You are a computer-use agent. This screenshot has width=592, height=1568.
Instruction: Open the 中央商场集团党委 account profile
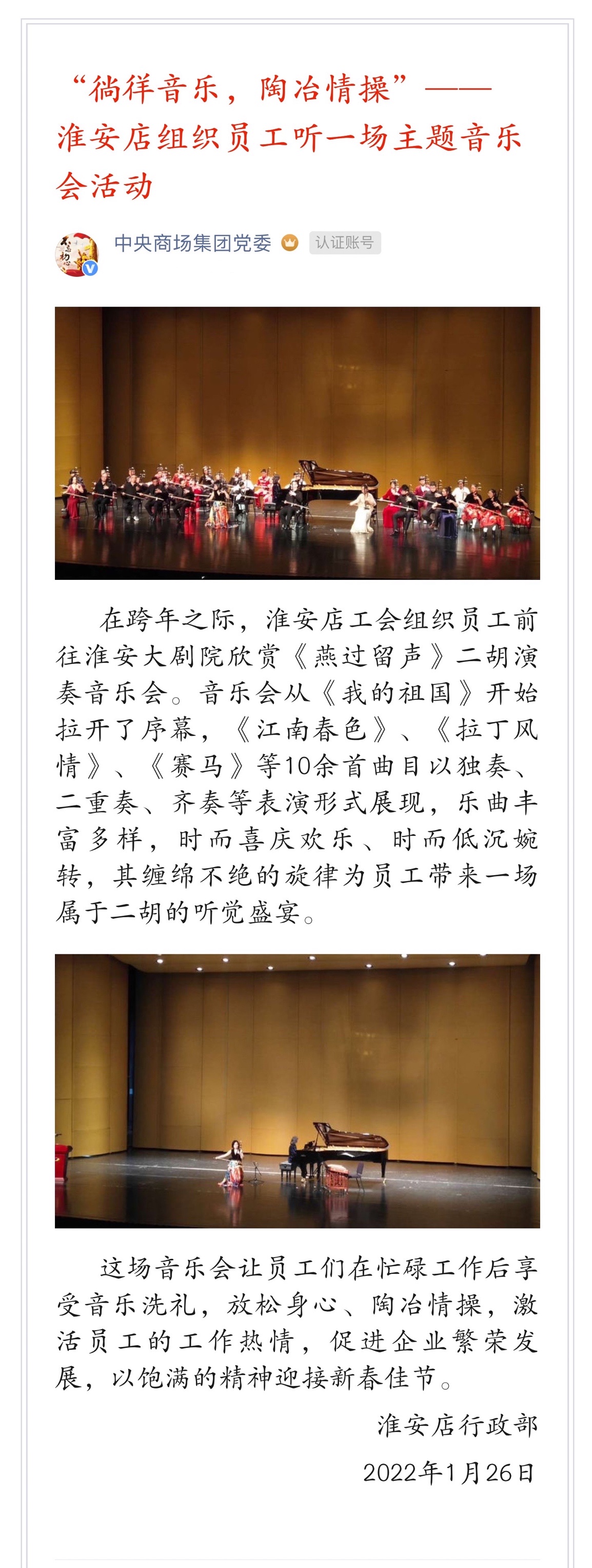[192, 243]
